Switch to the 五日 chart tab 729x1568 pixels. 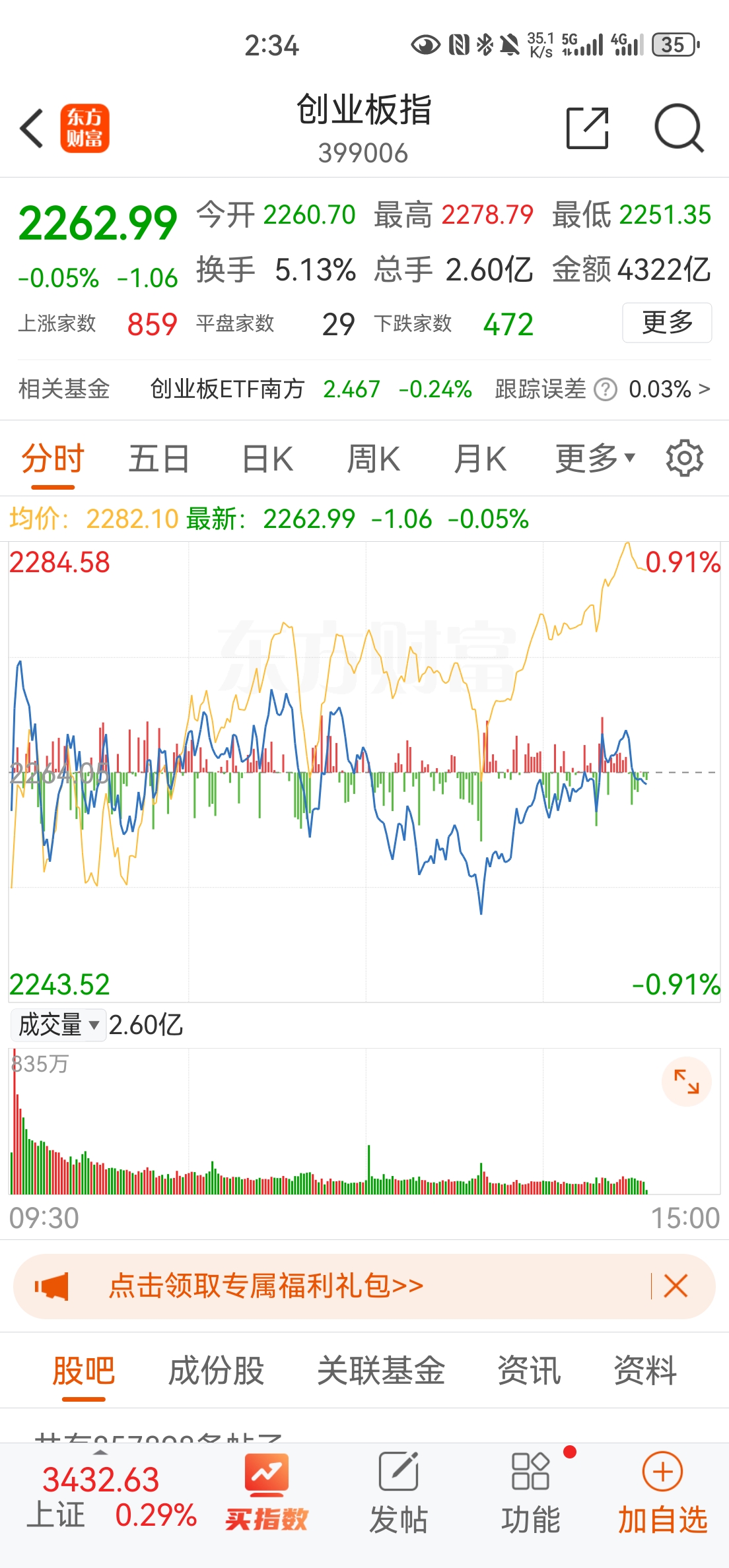158,459
